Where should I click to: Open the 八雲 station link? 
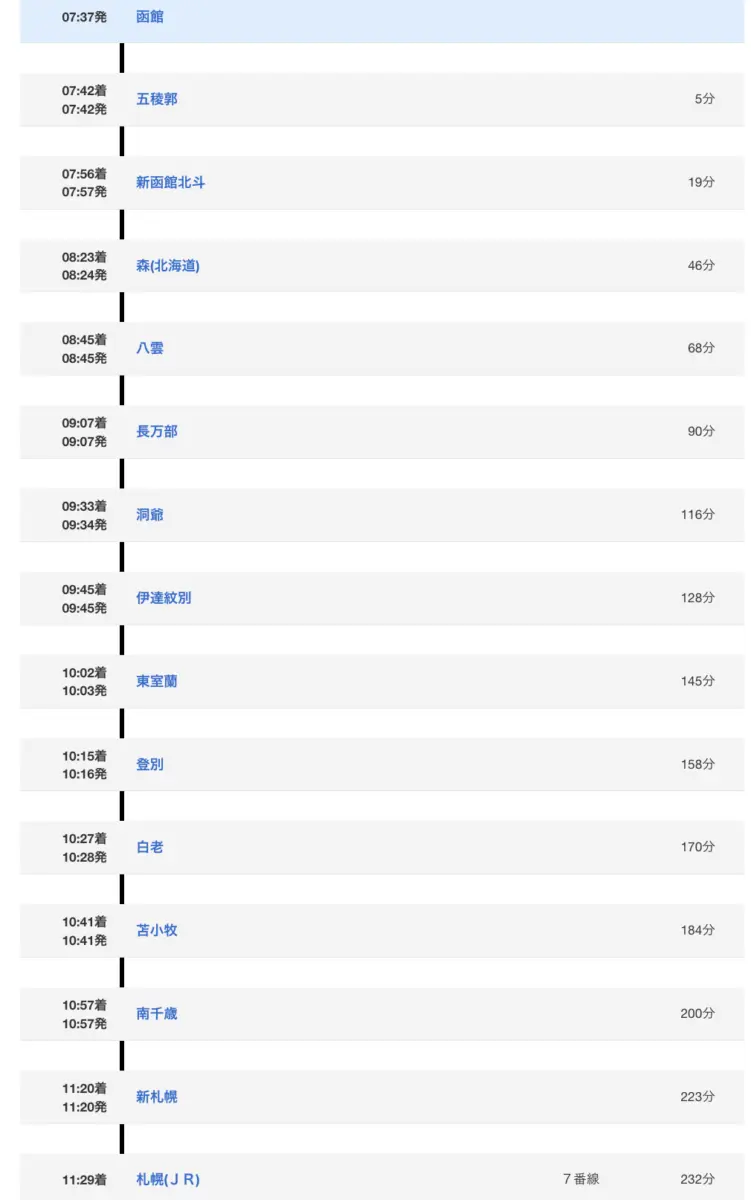click(150, 349)
